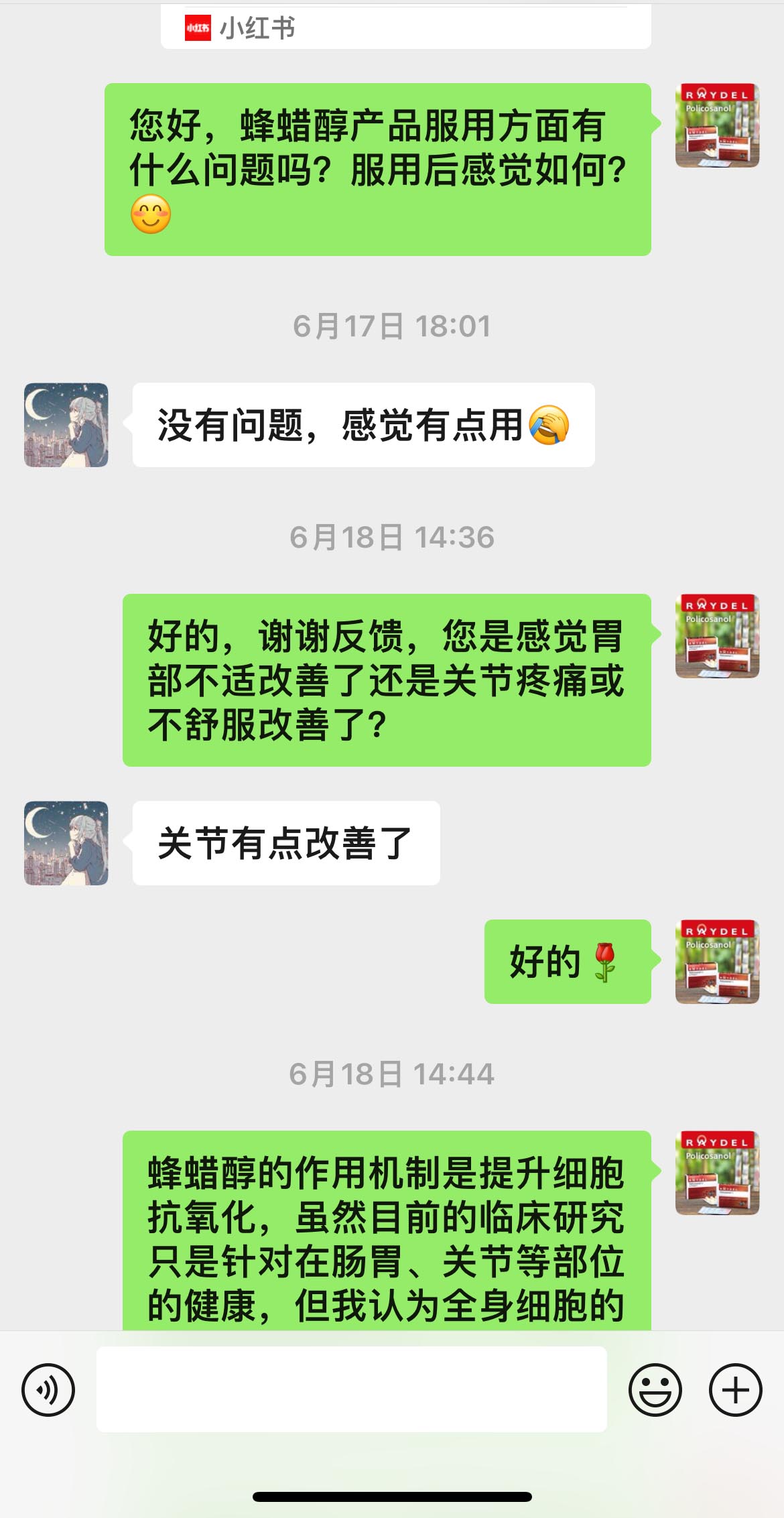Open contact avatar next to "关节有点改善了"
The height and width of the screenshot is (1518, 784).
66,843
